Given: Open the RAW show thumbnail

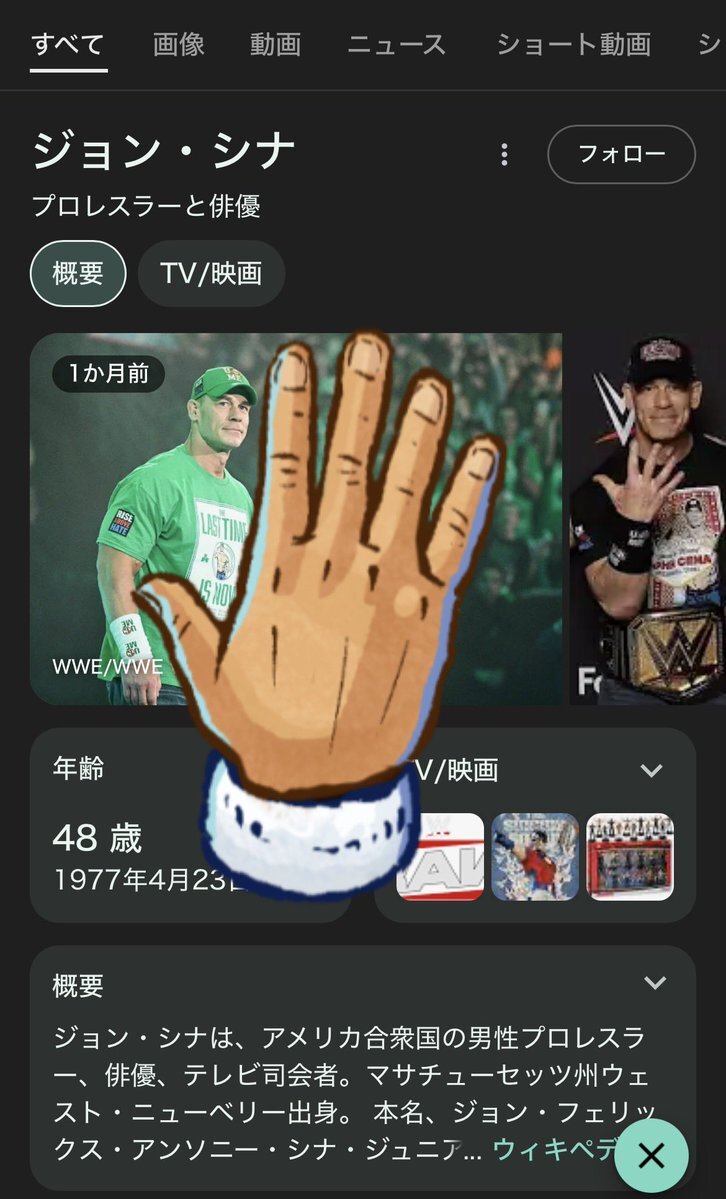Looking at the screenshot, I should click(x=440, y=856).
